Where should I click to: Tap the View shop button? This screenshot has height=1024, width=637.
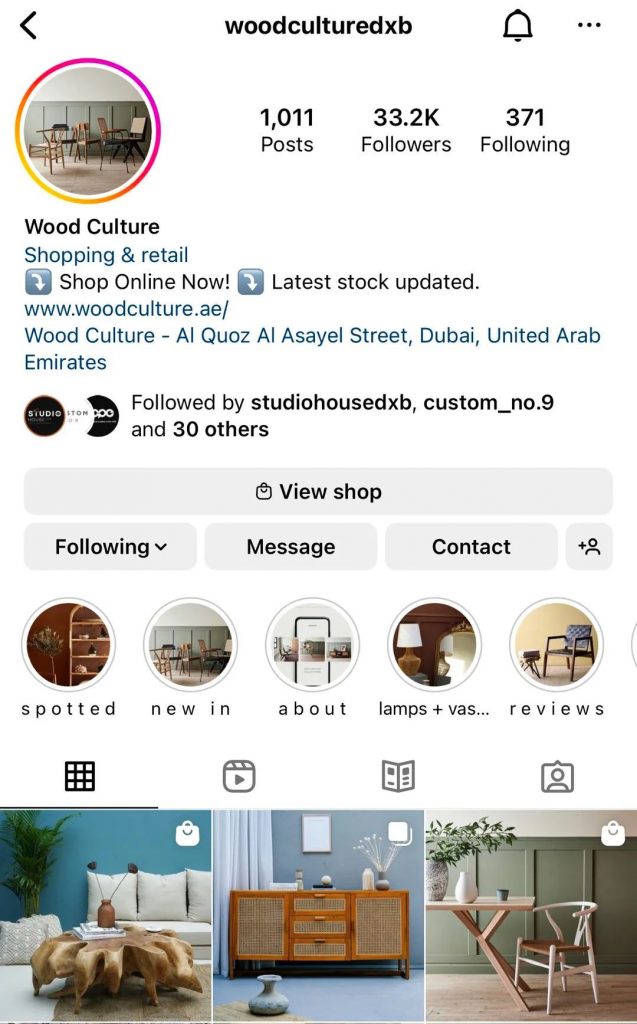point(318,492)
